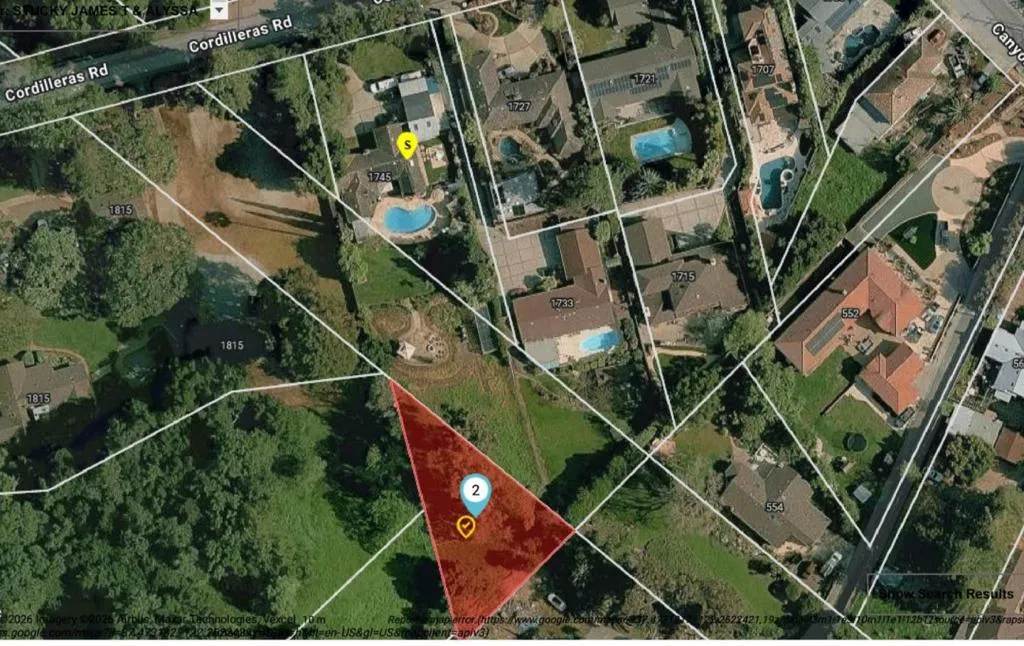The width and height of the screenshot is (1024, 646).
Task: Open the report a map error link
Action: 432,619
